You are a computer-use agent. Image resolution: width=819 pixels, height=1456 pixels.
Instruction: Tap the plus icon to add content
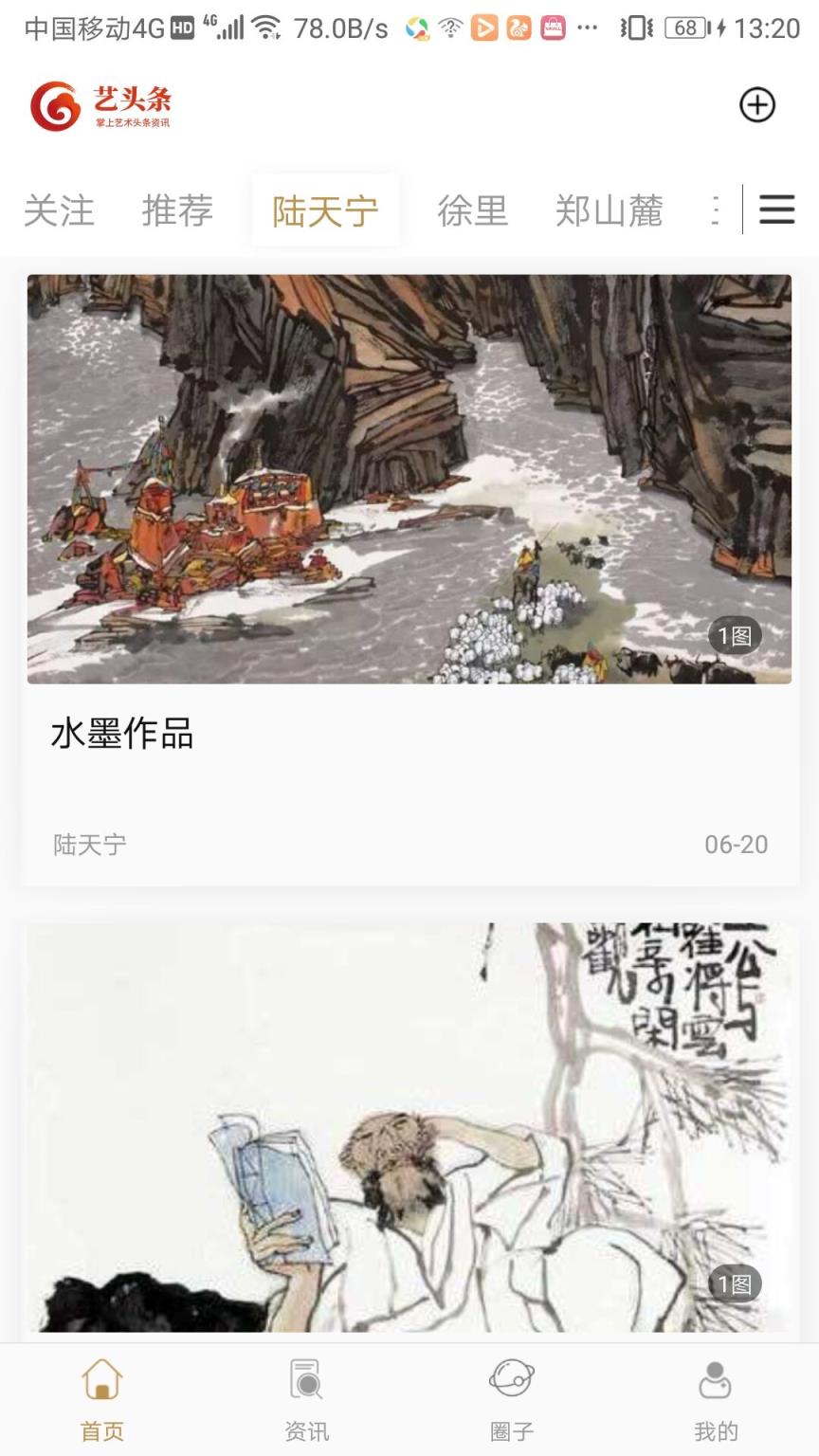(x=755, y=105)
